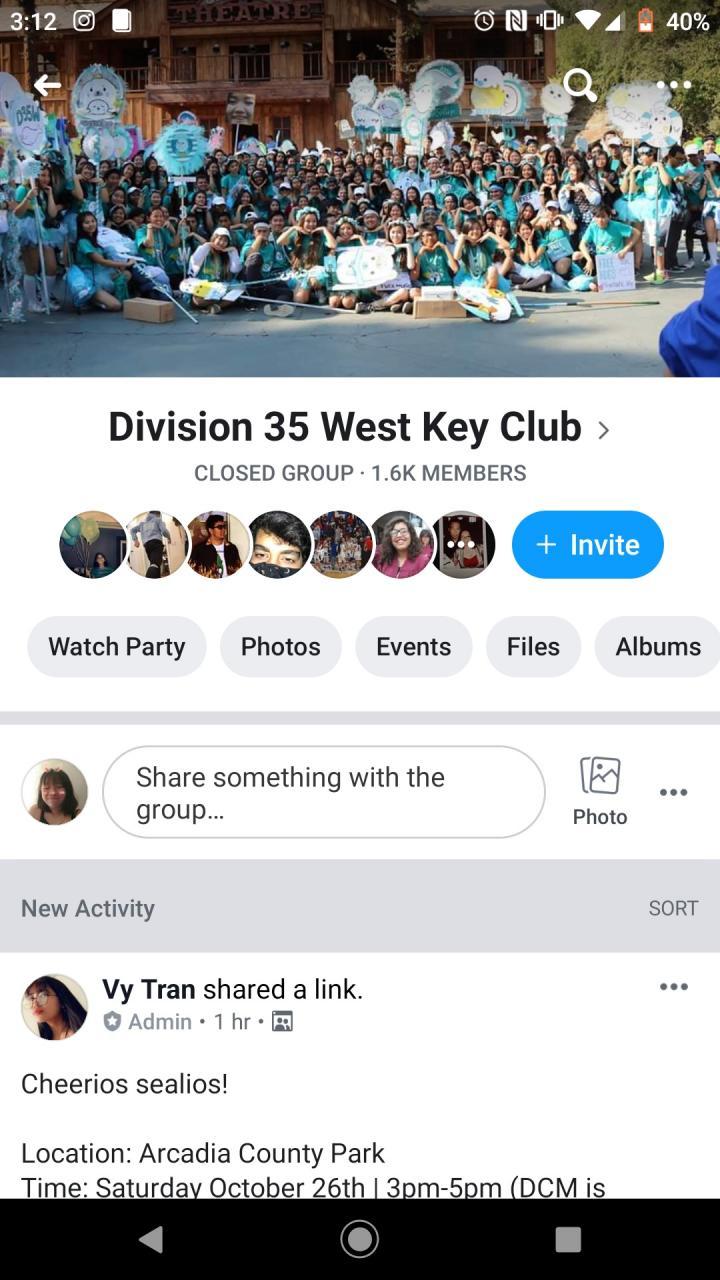Viewport: 720px width, 1280px height.
Task: Open more post options beside Photo
Action: [x=673, y=792]
